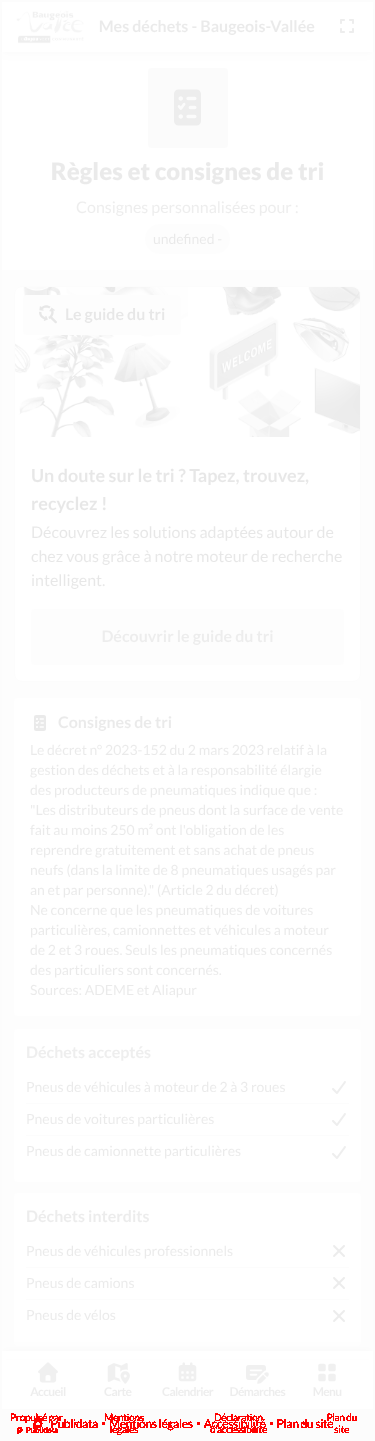Toggle the fullscreen icon in the header
The height and width of the screenshot is (1441, 375).
347,26
